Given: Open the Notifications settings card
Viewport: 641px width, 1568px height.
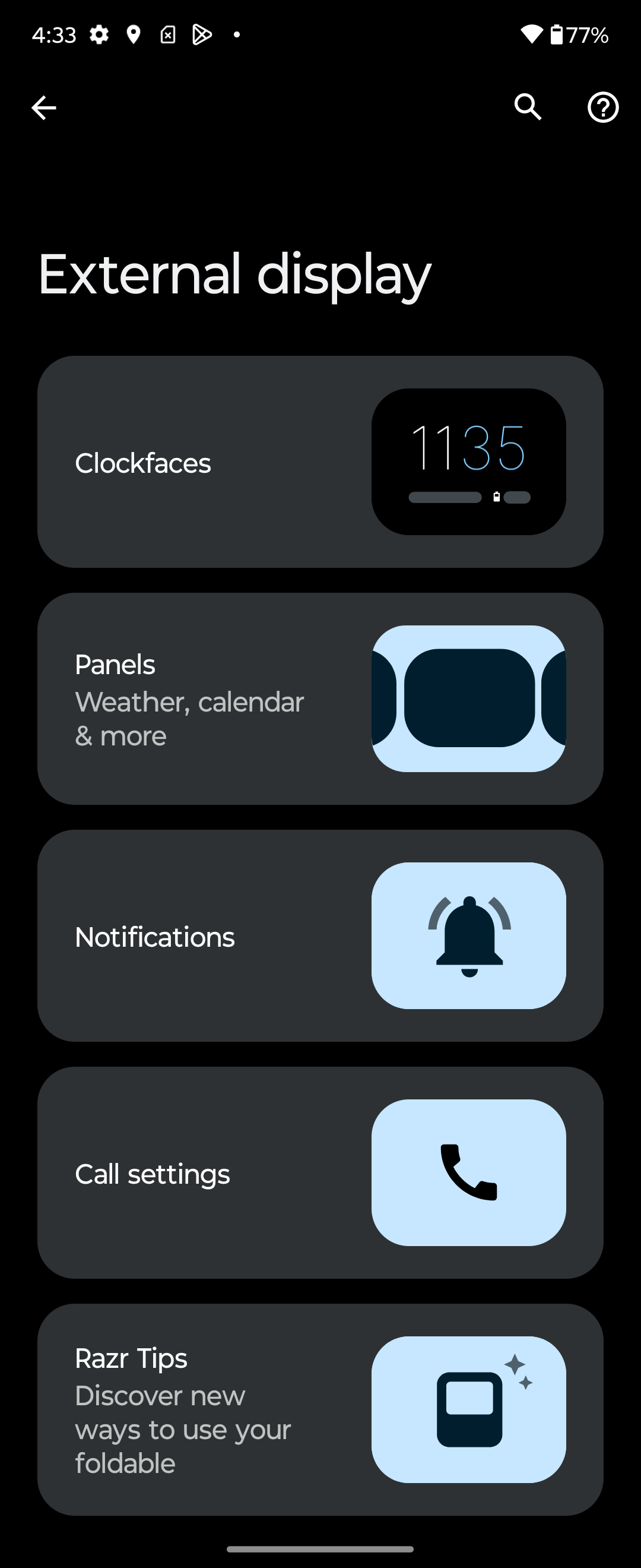Looking at the screenshot, I should [x=320, y=935].
